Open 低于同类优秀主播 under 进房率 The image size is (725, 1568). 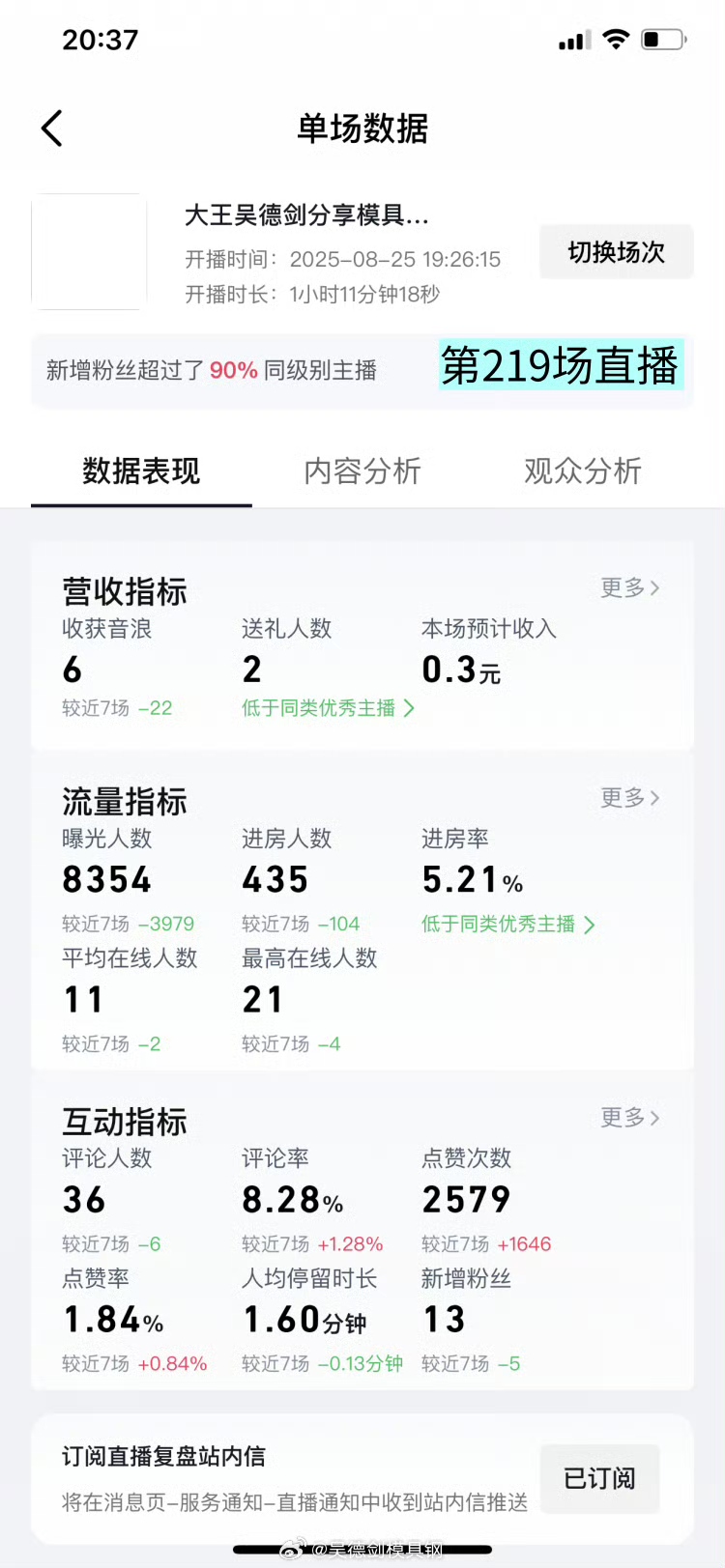[507, 925]
